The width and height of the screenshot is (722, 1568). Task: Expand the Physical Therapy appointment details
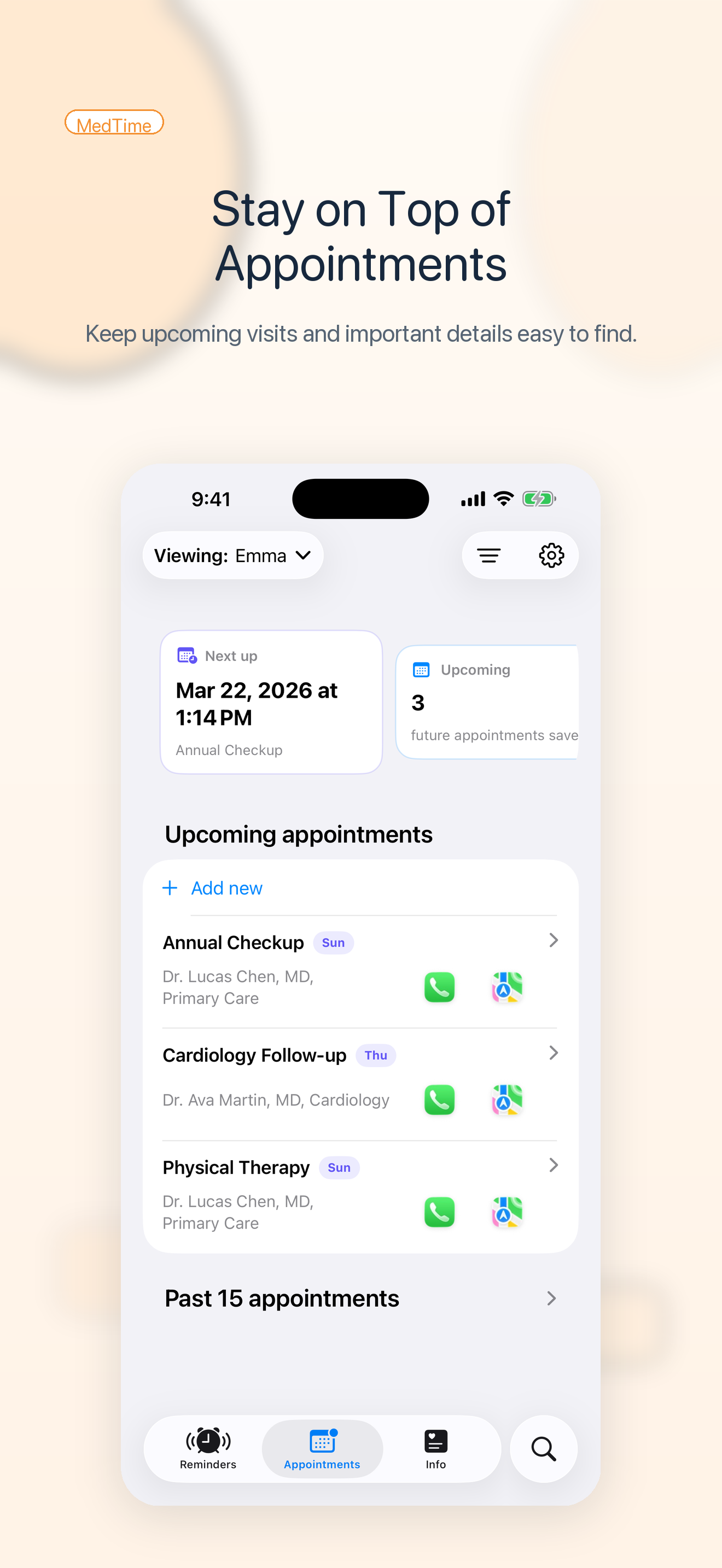(553, 1166)
